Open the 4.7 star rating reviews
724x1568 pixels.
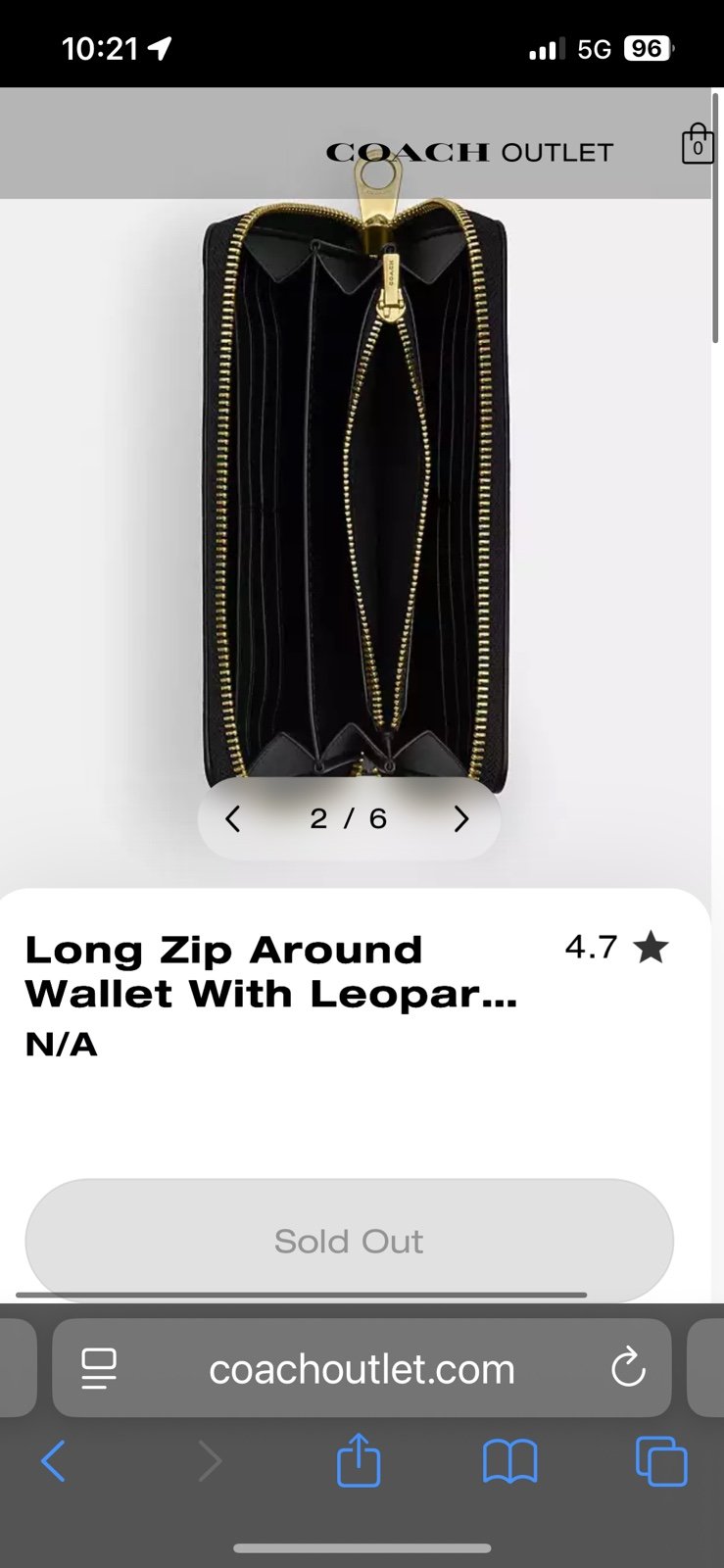pyautogui.click(x=616, y=948)
